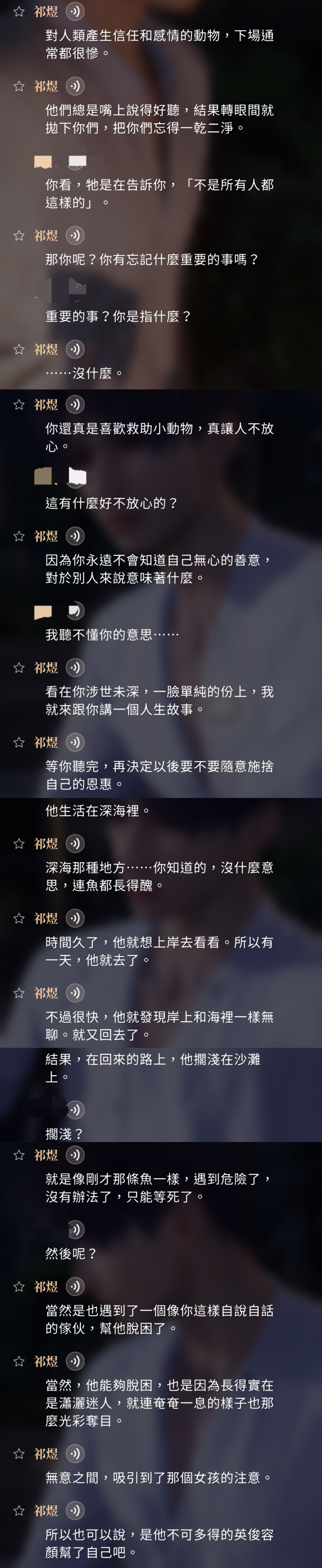
Task: Play audio of「不過很快，他就發現岸上」
Action: 74,993
